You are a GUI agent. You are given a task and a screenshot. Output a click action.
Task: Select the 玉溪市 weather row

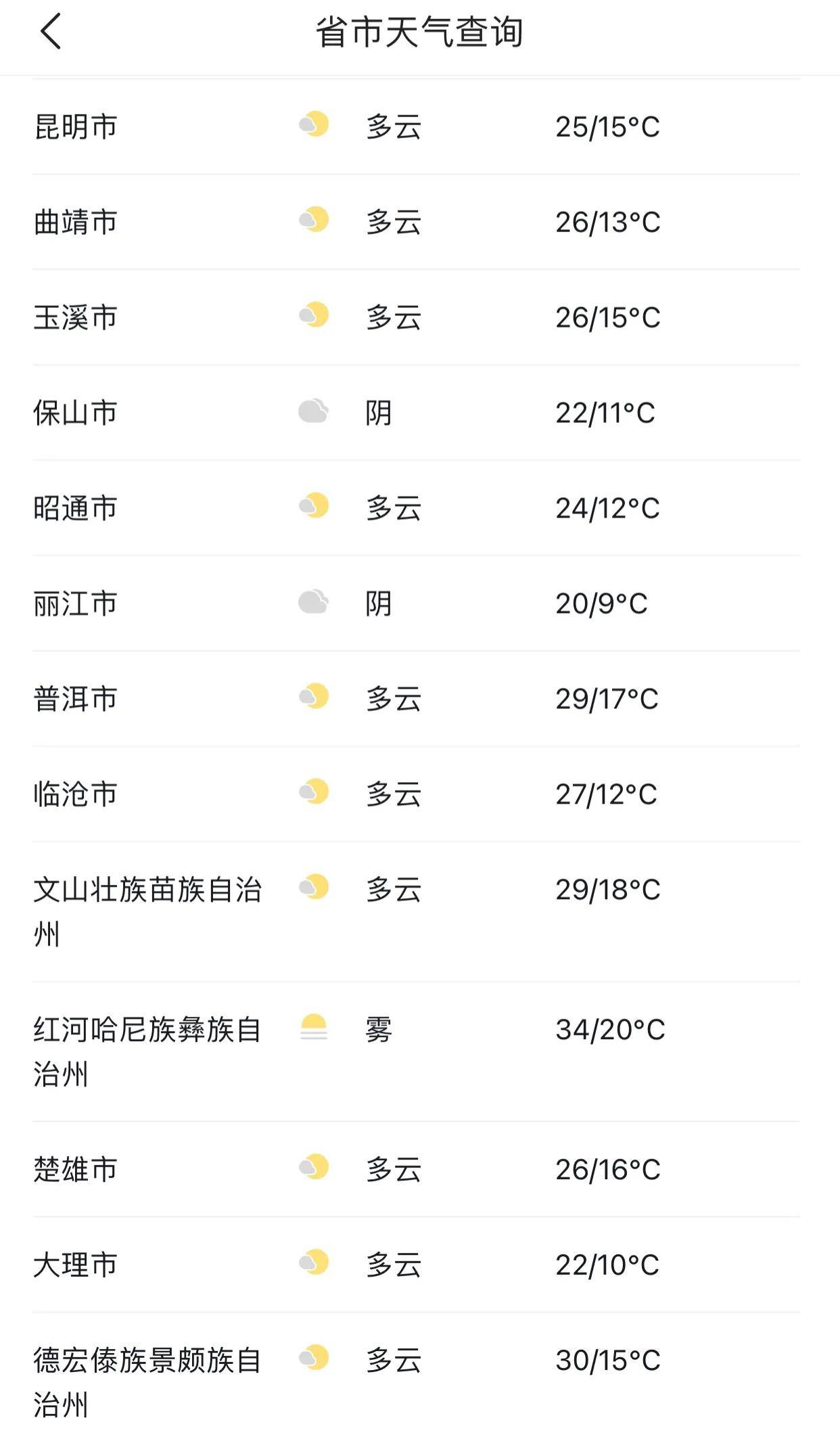(76, 317)
